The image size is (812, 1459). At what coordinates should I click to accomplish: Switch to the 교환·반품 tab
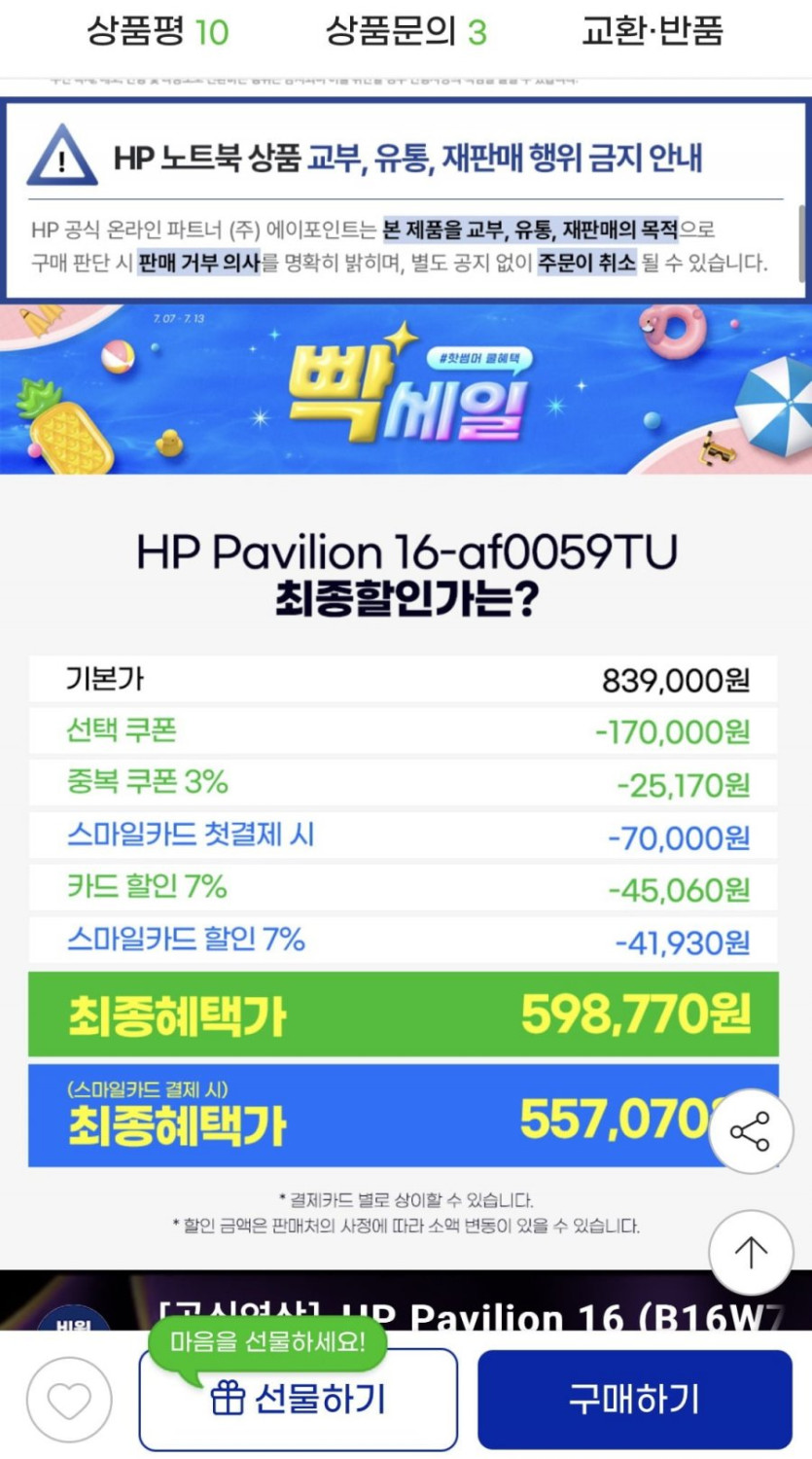[x=653, y=31]
